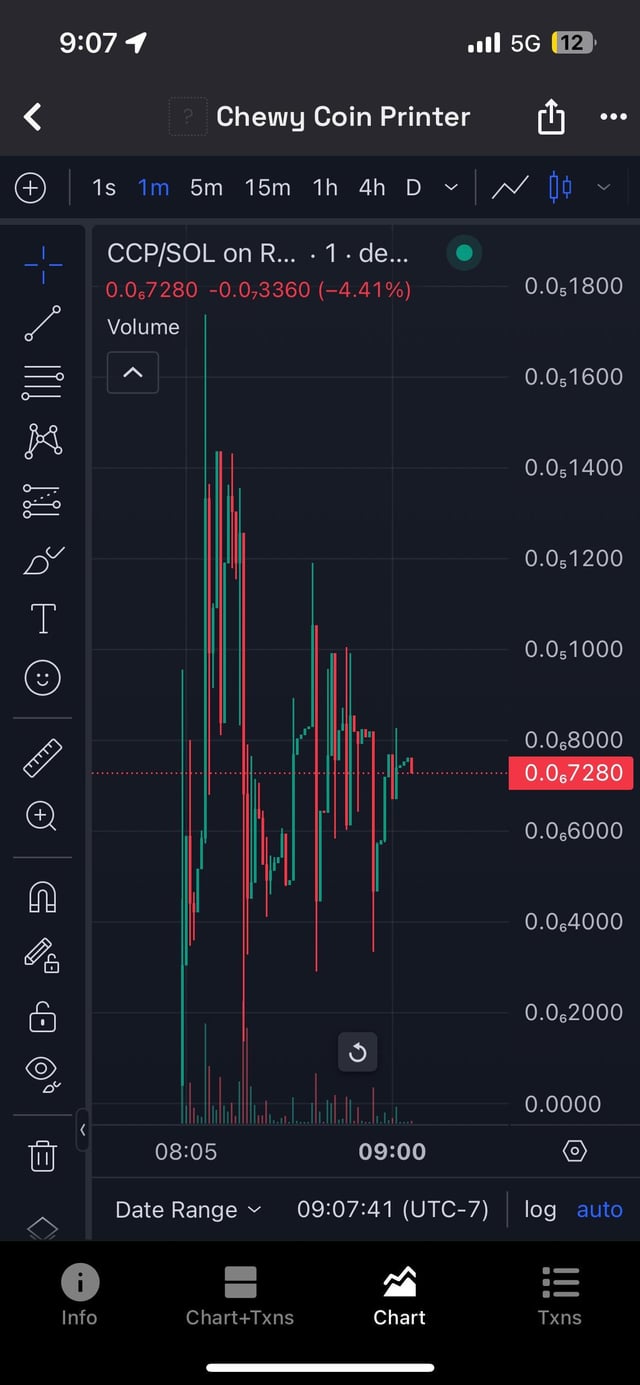The height and width of the screenshot is (1385, 640).
Task: Choose the 1h timeframe
Action: 325,187
